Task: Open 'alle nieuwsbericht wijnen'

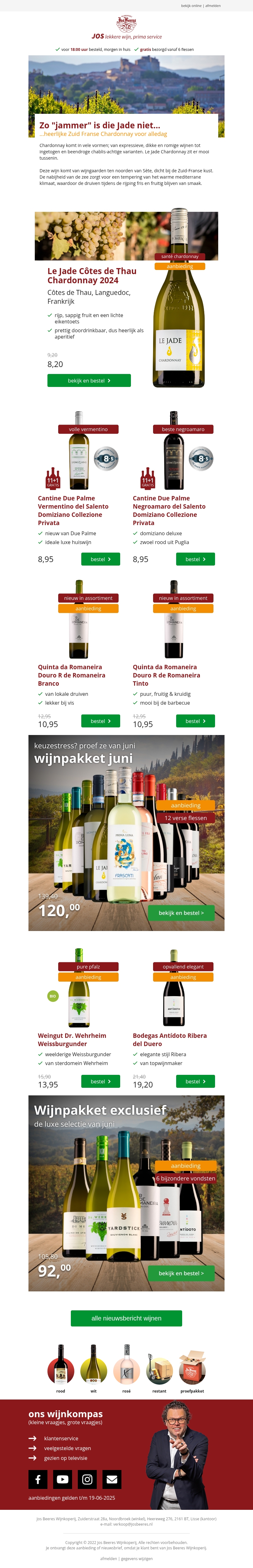Action: [126, 1318]
